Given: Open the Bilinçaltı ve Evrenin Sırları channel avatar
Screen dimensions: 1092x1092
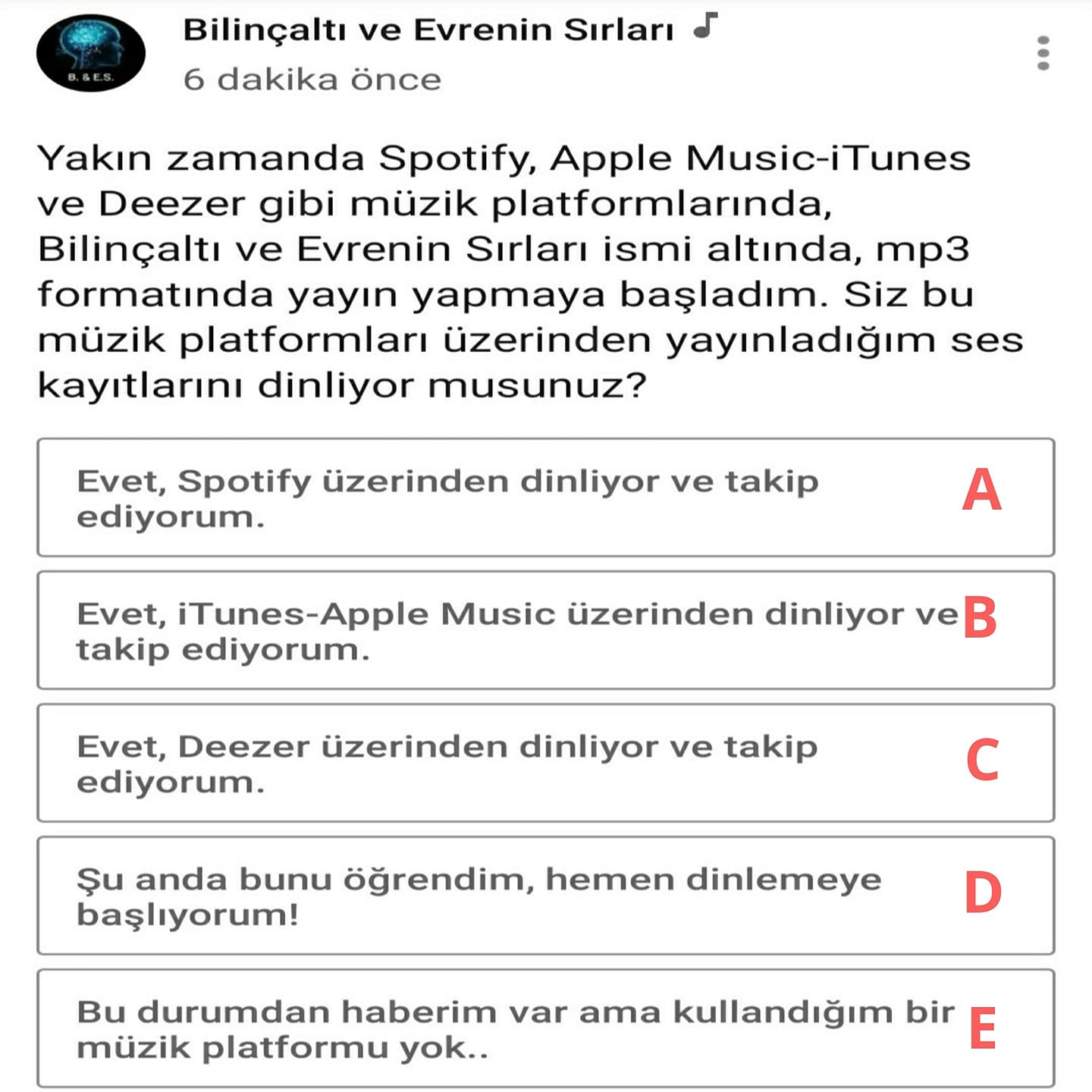Looking at the screenshot, I should [x=91, y=53].
